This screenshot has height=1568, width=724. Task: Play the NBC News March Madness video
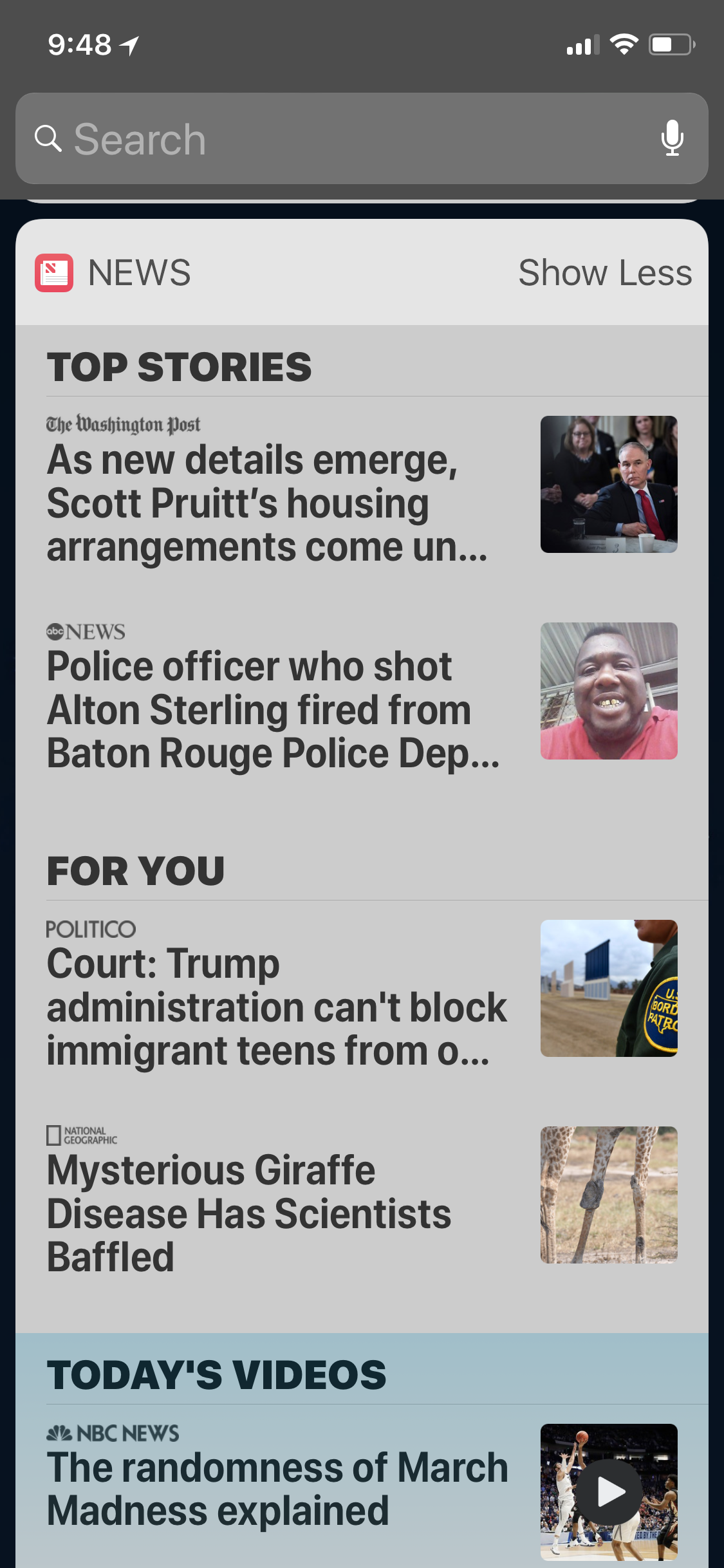tap(609, 1491)
